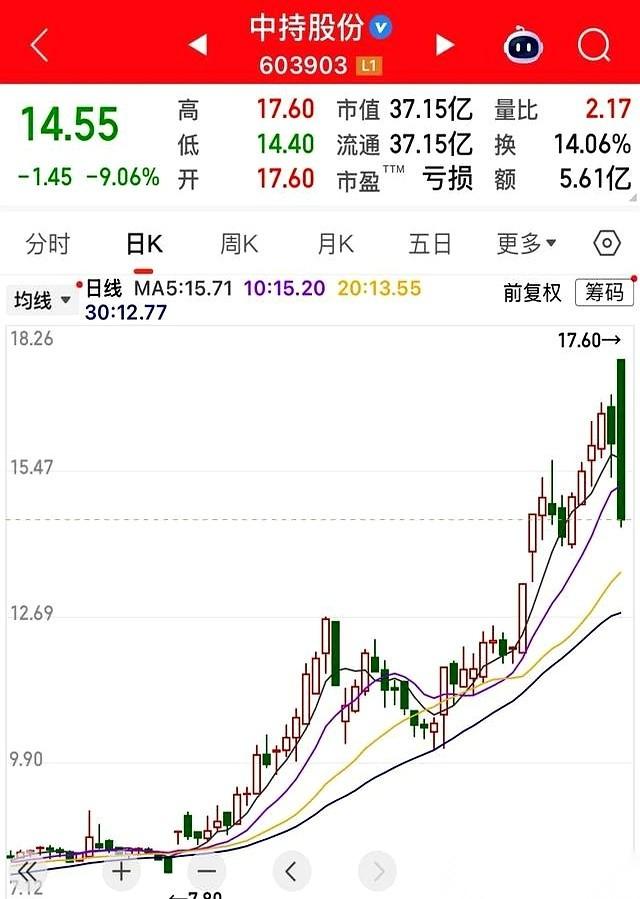The height and width of the screenshot is (899, 640).
Task: Switch to the next stock
Action: coord(445,45)
